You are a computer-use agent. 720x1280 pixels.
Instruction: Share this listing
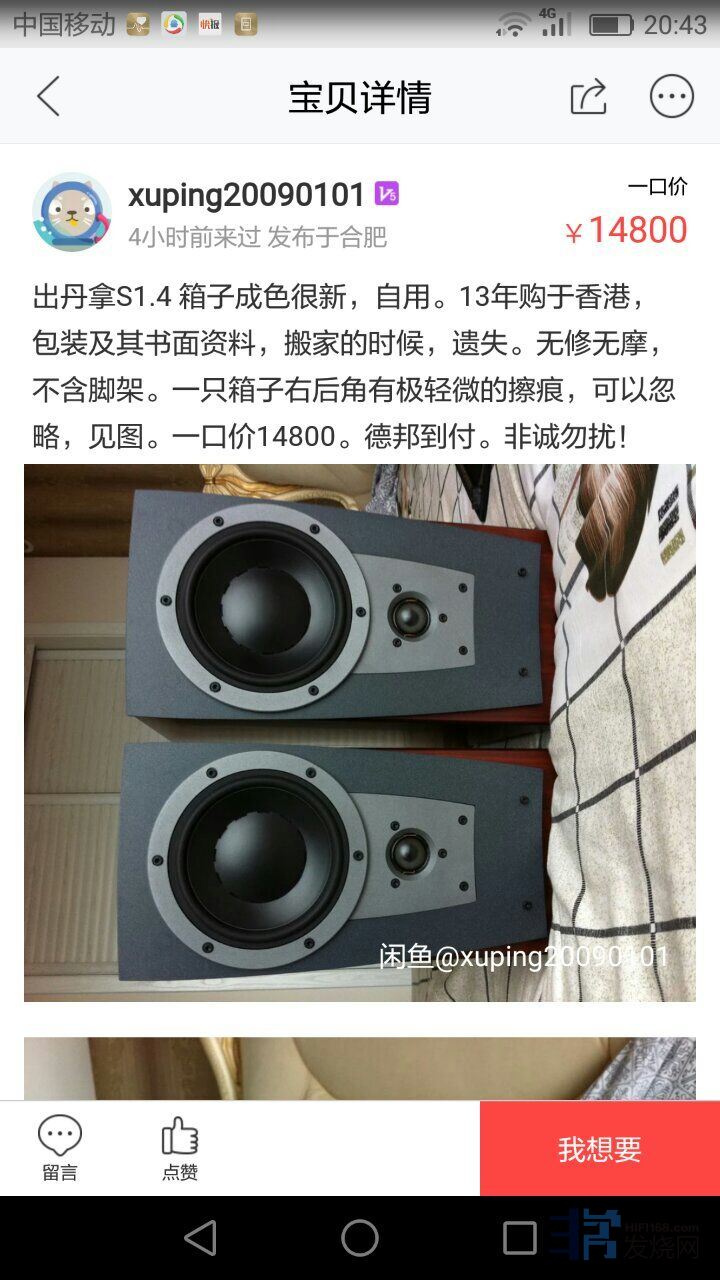pos(588,97)
